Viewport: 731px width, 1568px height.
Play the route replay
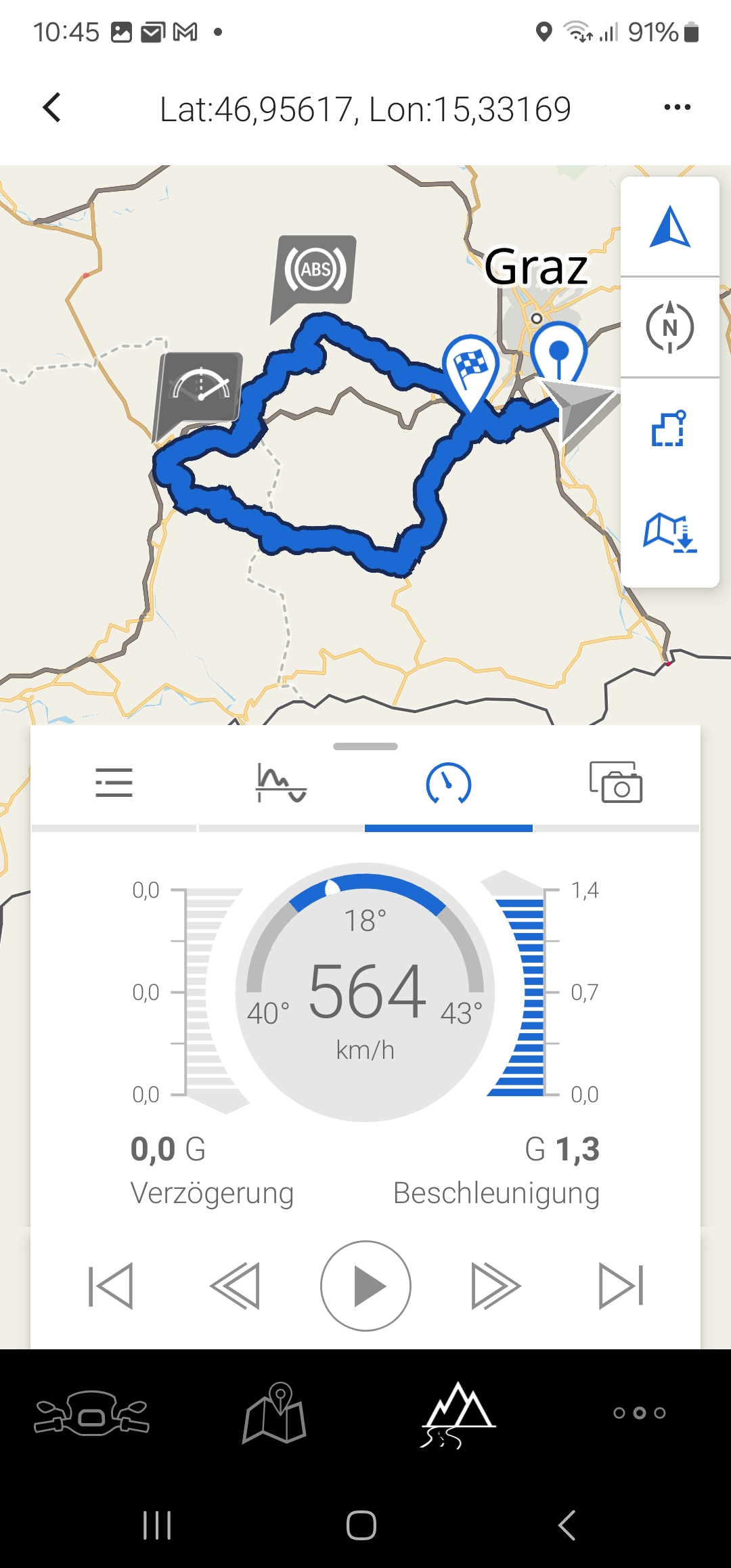(x=365, y=1286)
